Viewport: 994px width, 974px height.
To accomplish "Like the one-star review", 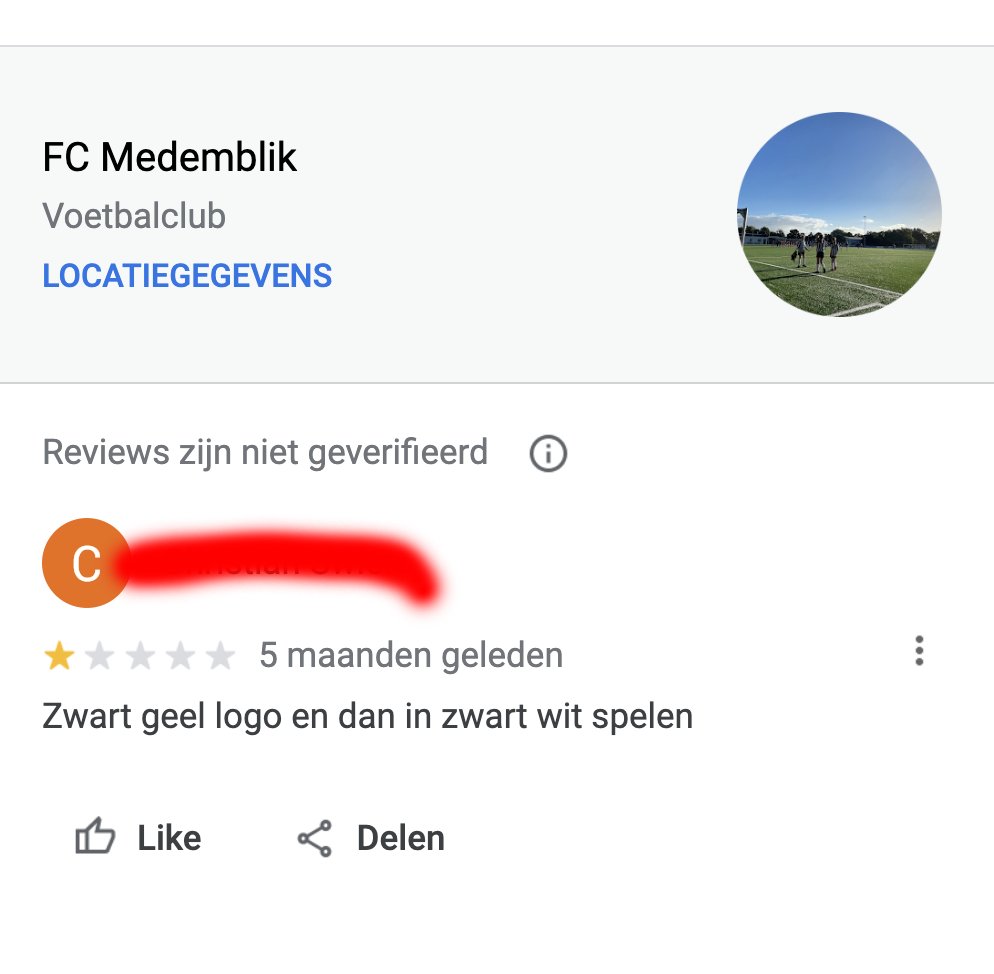I will [139, 837].
